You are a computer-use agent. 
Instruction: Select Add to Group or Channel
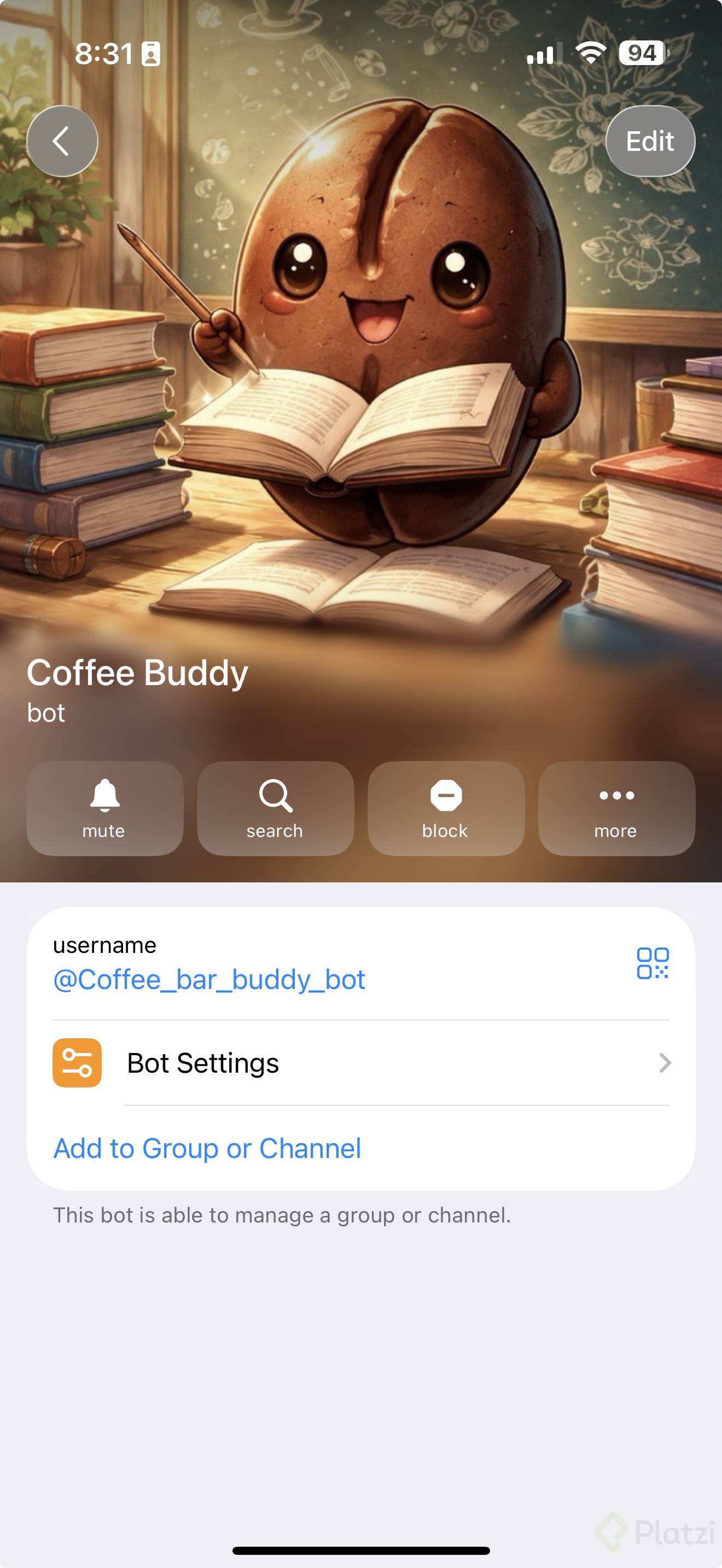pos(207,1148)
